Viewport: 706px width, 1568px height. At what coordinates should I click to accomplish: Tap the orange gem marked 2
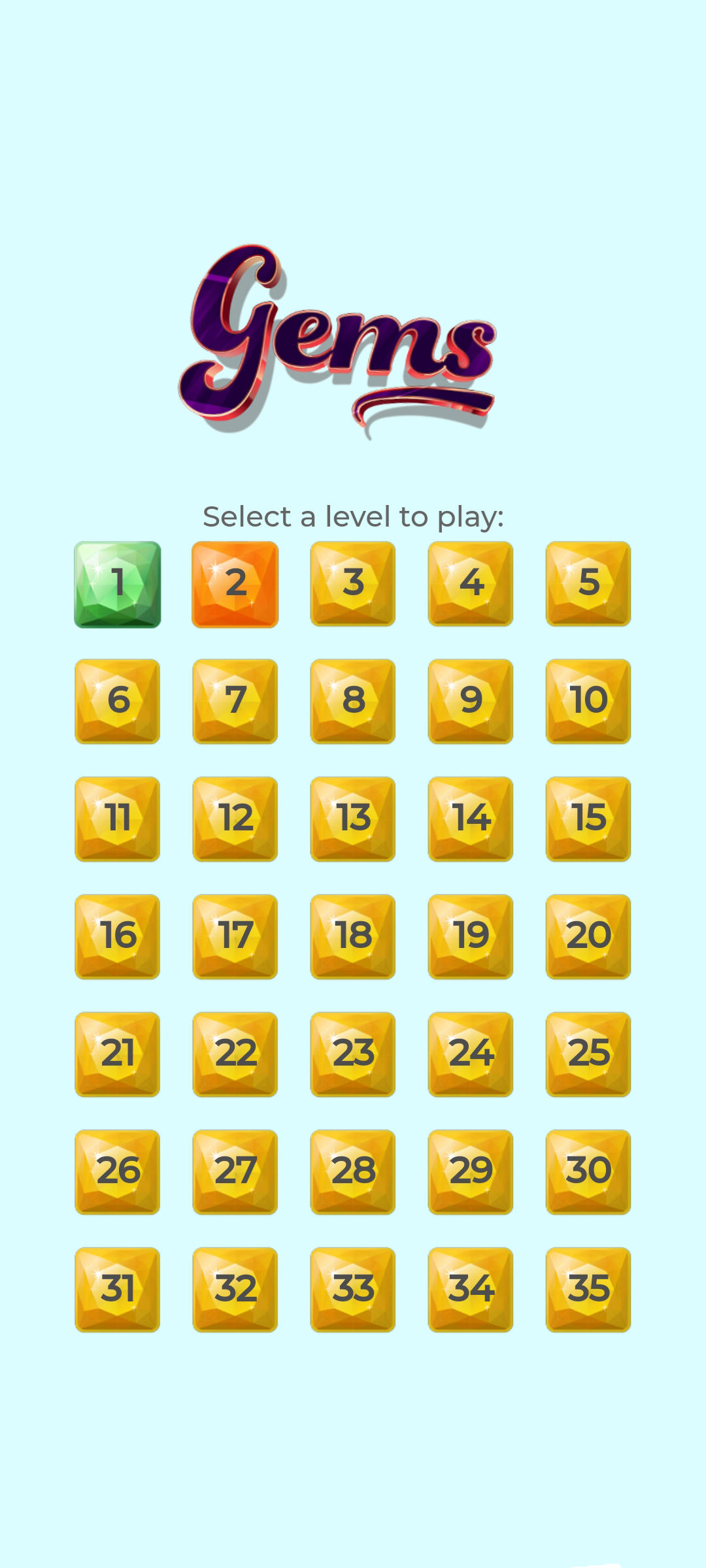coord(235,583)
